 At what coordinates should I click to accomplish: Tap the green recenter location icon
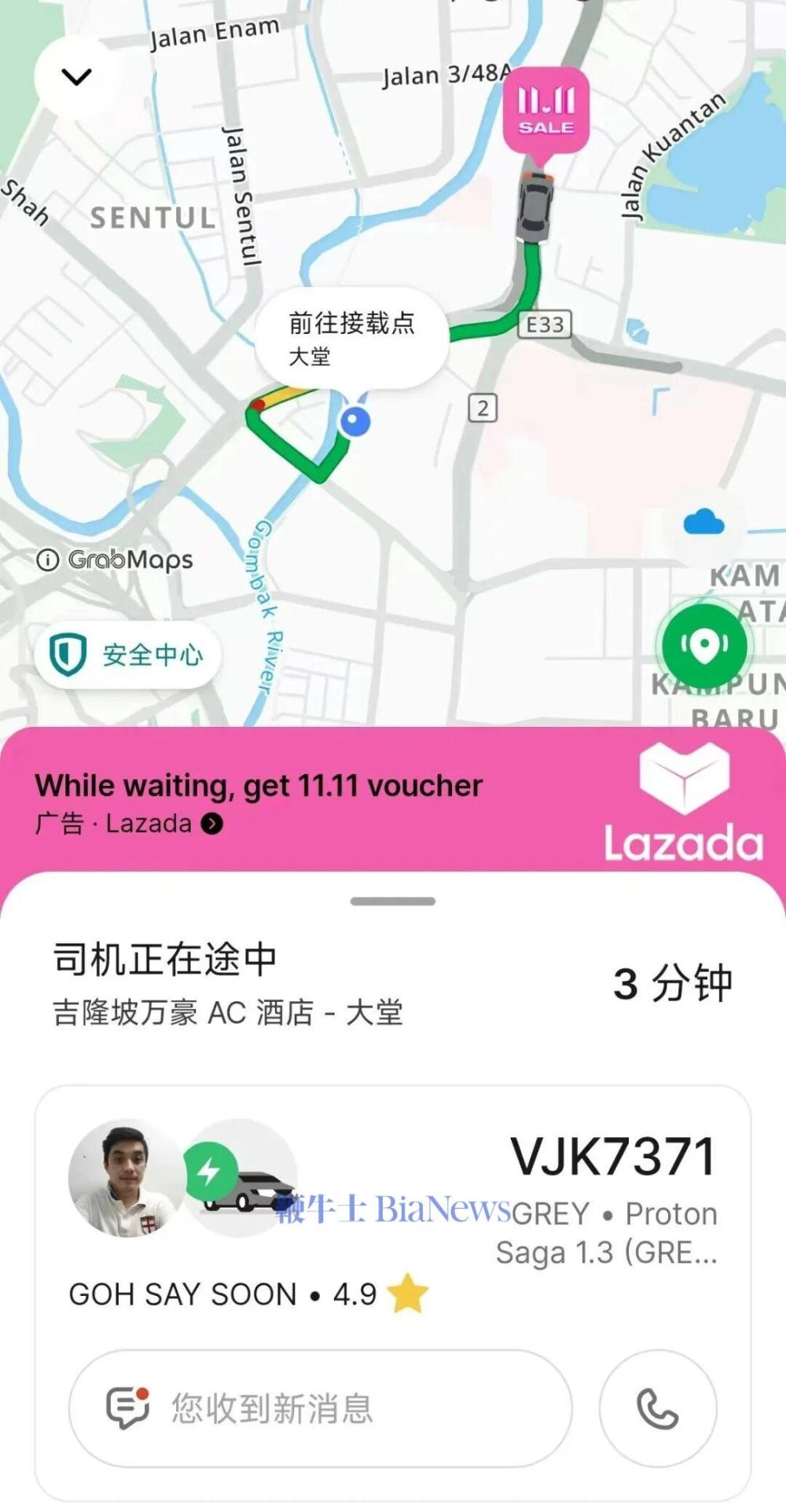[x=705, y=644]
